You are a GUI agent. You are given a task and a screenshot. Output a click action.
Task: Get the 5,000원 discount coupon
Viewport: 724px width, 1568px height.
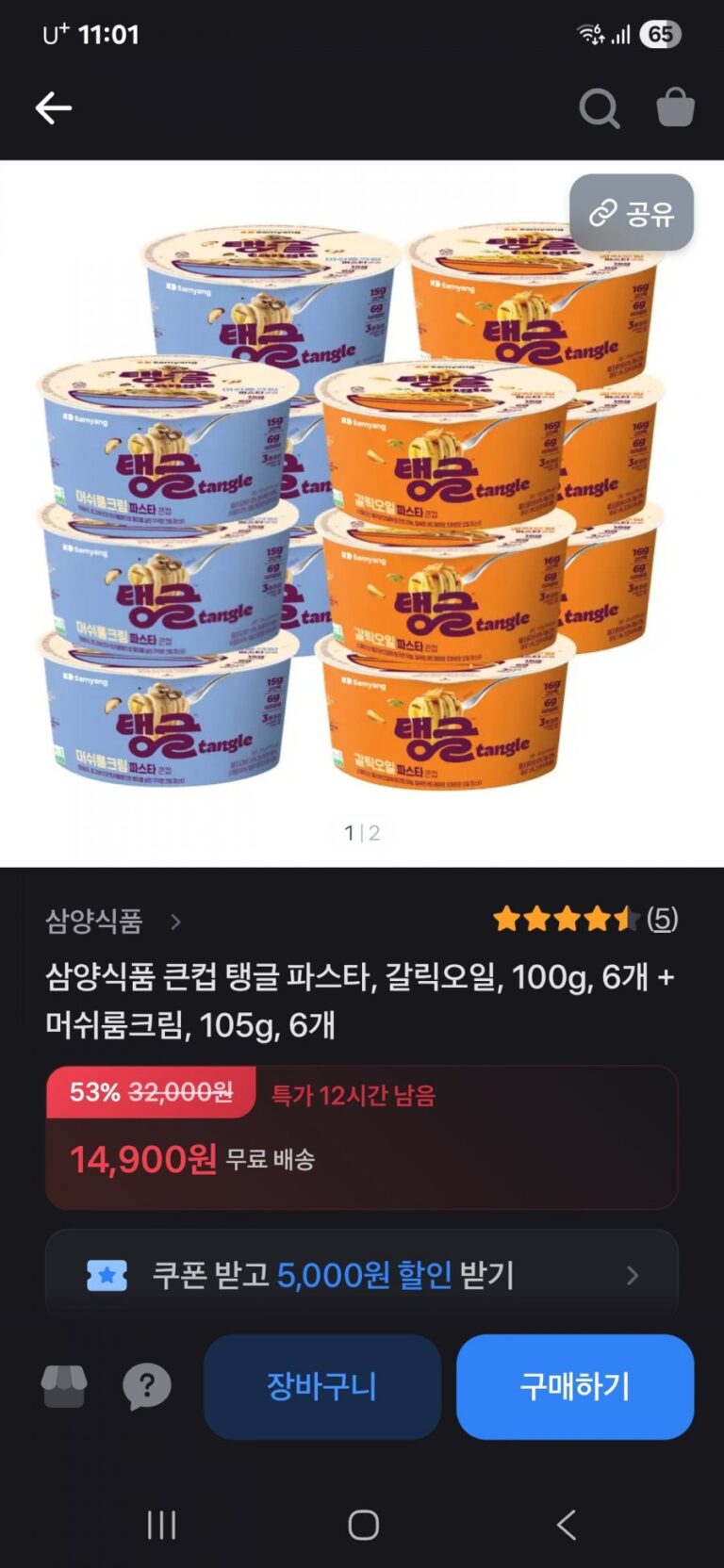[x=362, y=1275]
